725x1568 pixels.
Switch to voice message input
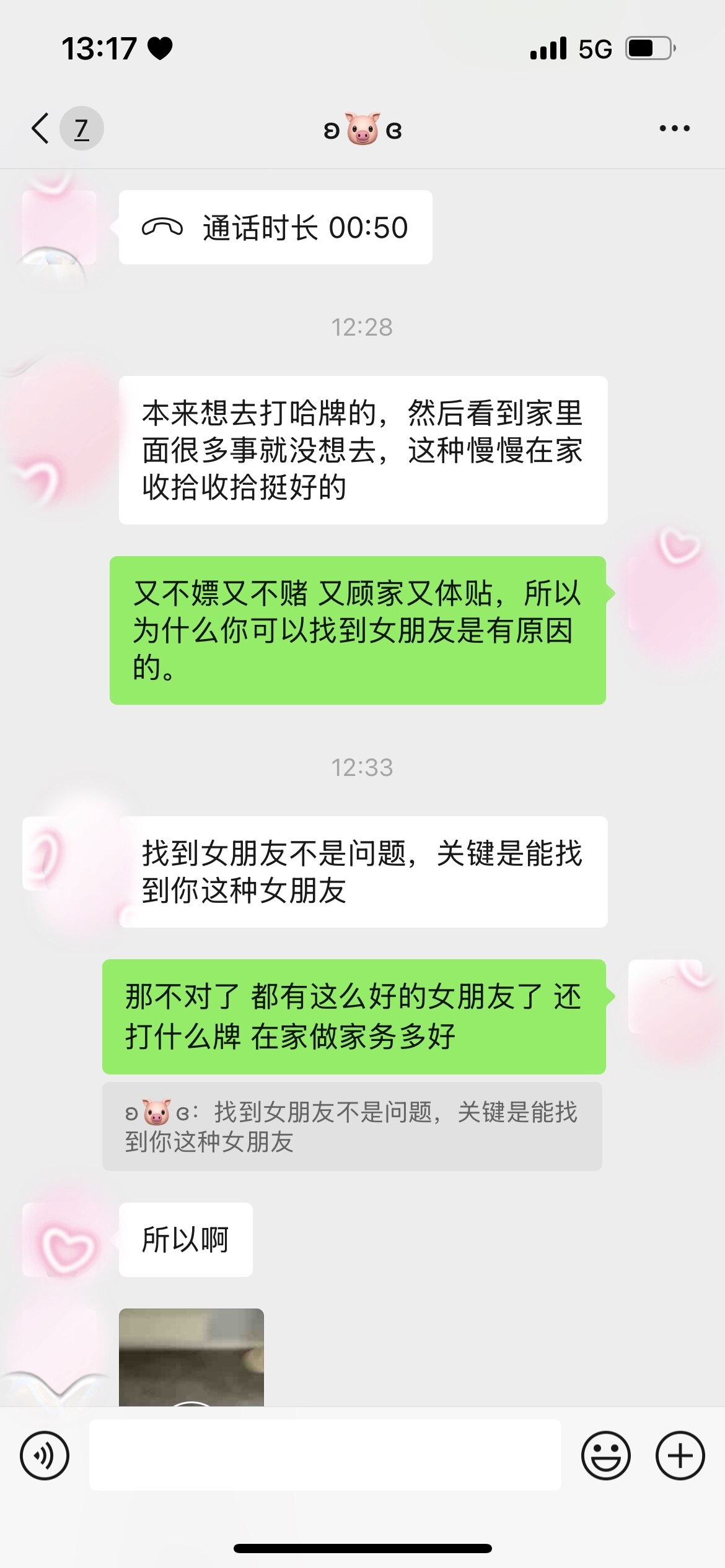point(45,1455)
